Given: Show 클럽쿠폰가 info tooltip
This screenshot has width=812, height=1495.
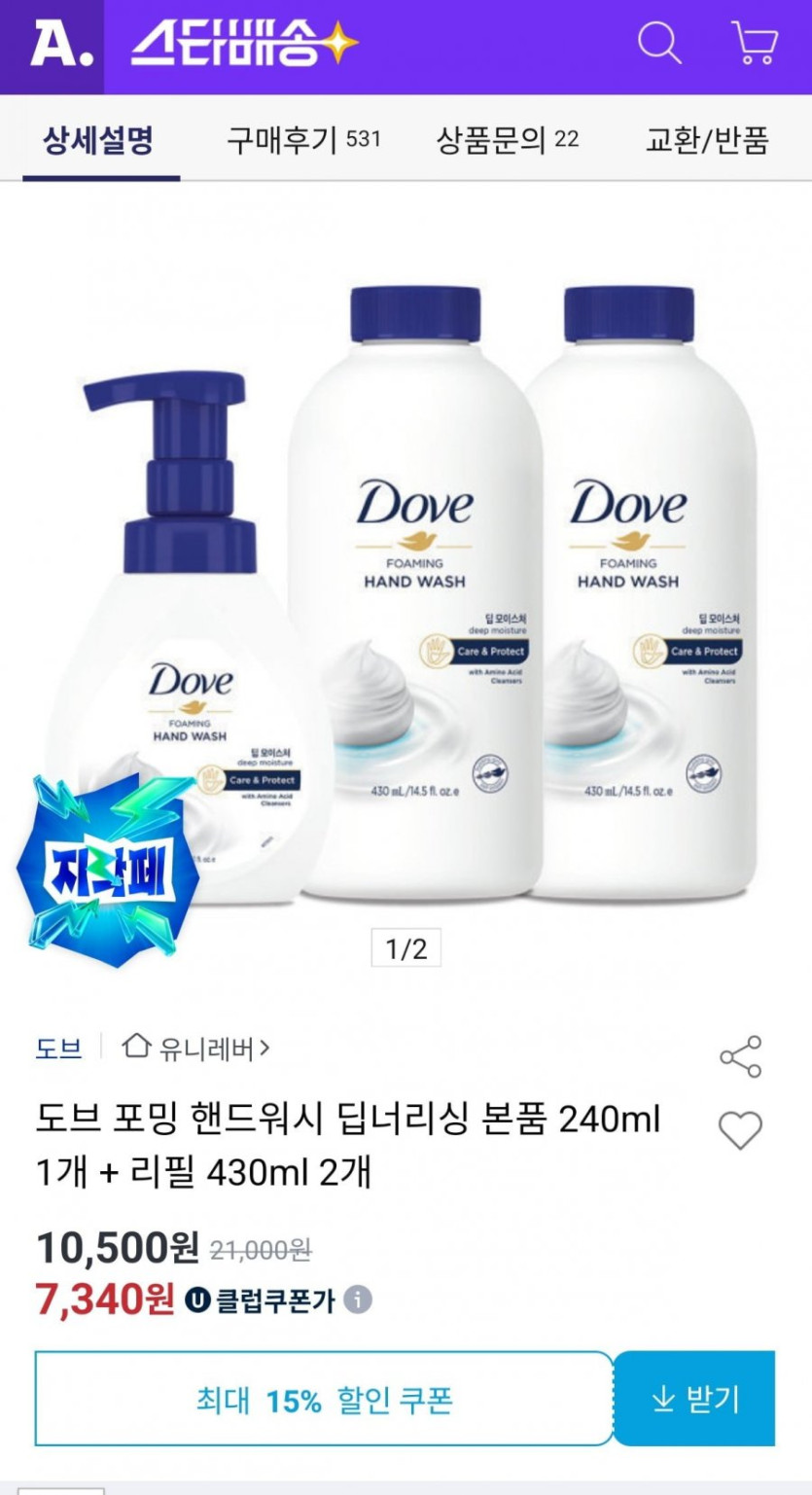Looking at the screenshot, I should tap(358, 1299).
